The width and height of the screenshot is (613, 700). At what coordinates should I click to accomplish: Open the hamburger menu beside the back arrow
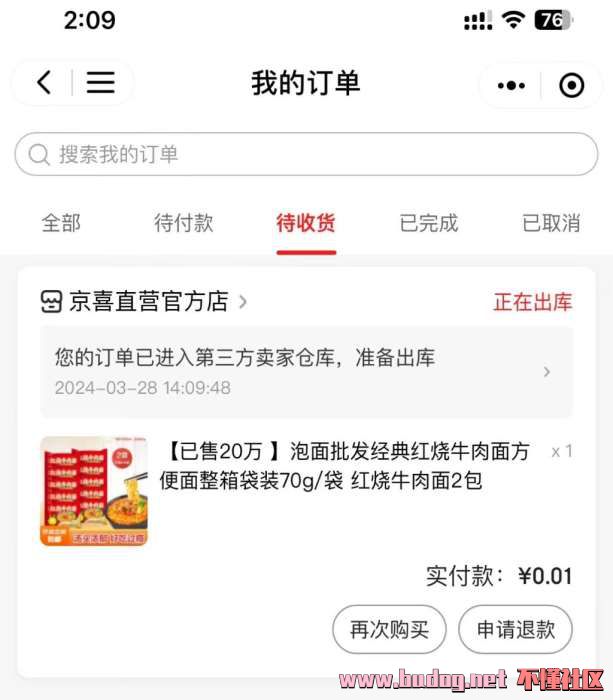point(100,82)
